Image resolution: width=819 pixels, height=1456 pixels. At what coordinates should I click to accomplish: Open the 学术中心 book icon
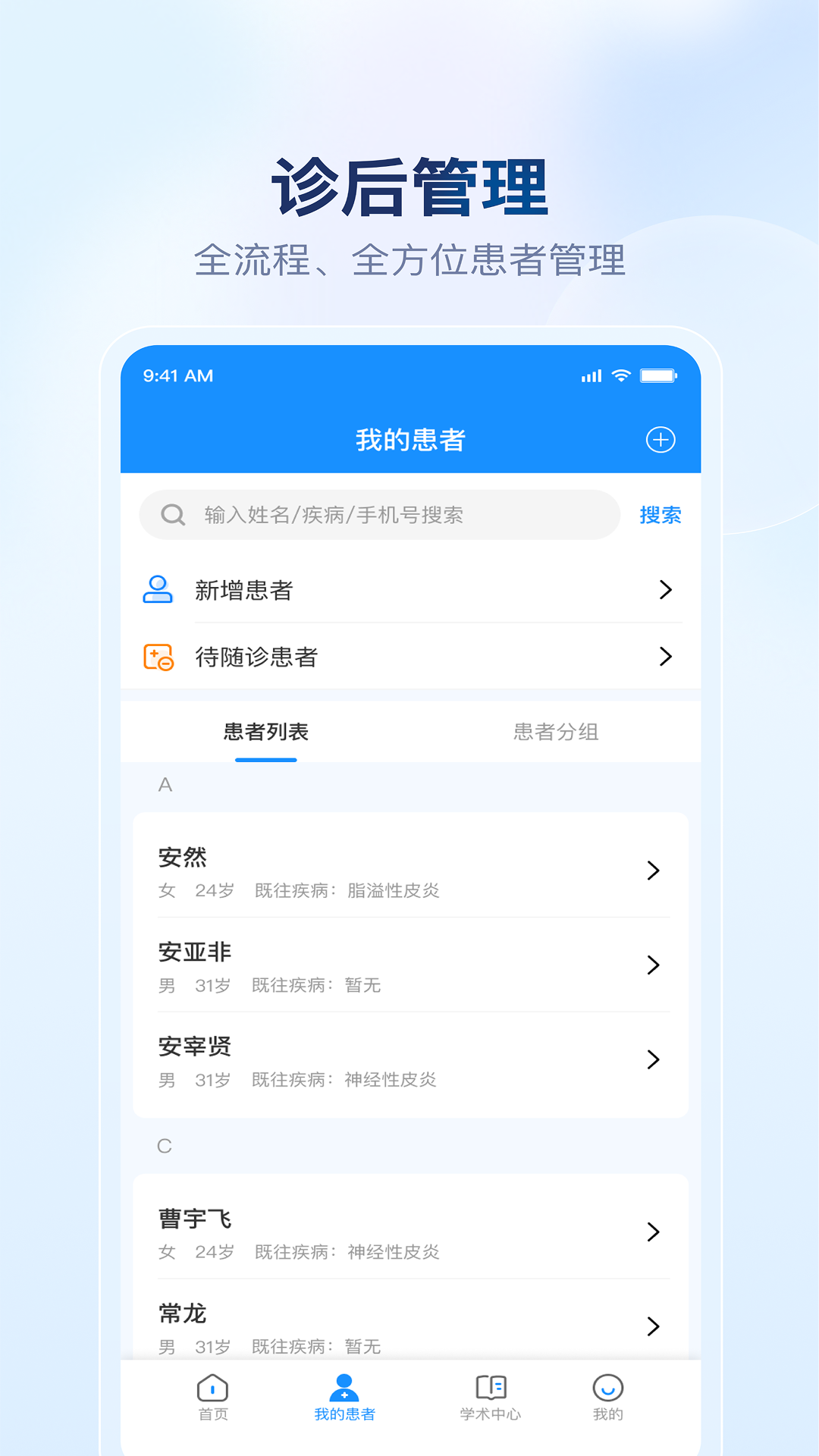pos(491,1392)
